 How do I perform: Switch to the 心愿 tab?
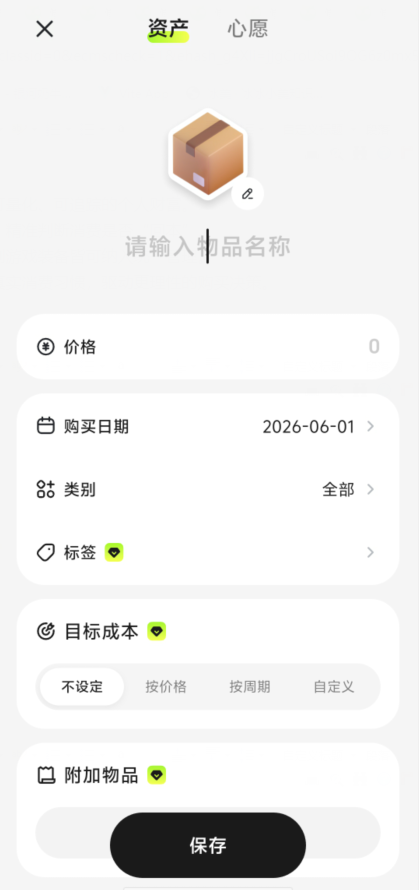(x=248, y=28)
